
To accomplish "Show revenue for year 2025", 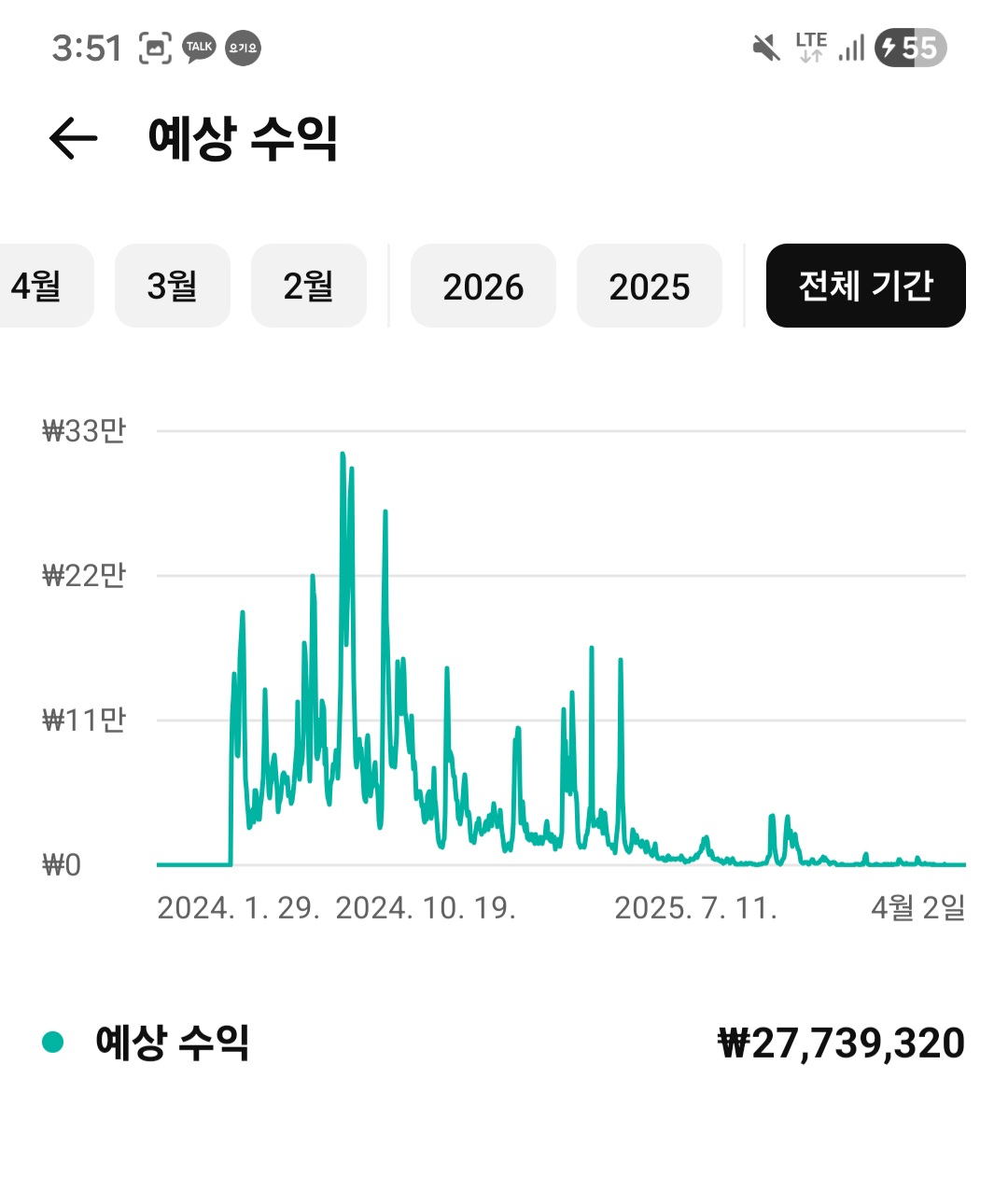I will [649, 286].
